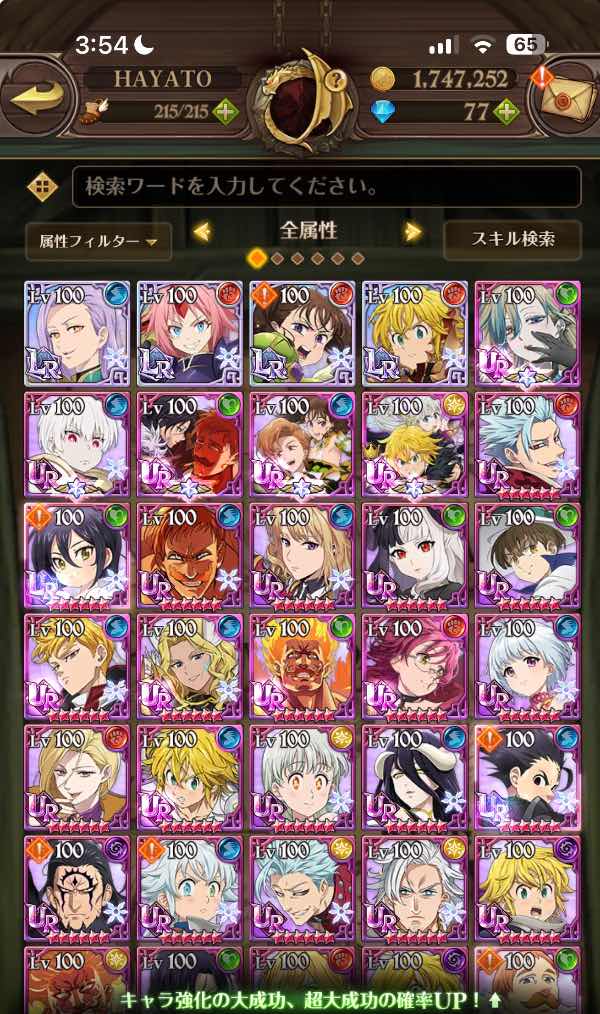Tap the 検索ワード search field

click(326, 187)
